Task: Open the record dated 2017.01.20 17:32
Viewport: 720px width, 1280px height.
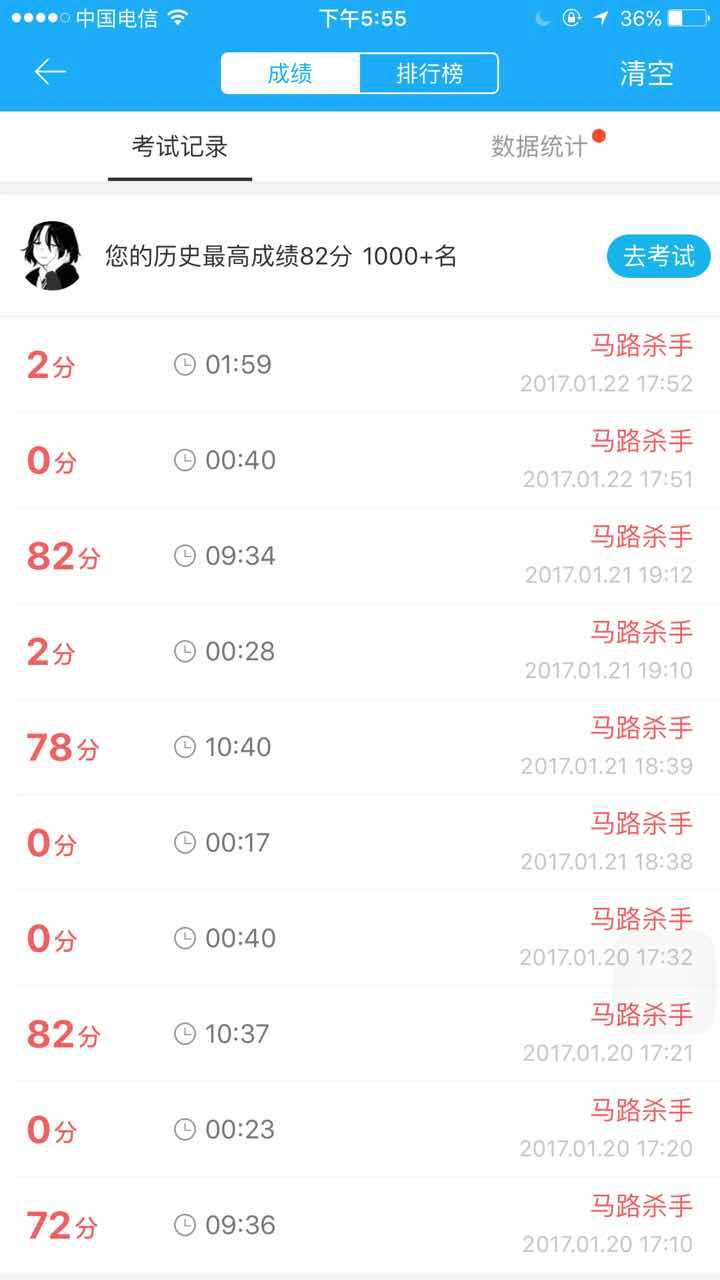Action: (360, 938)
